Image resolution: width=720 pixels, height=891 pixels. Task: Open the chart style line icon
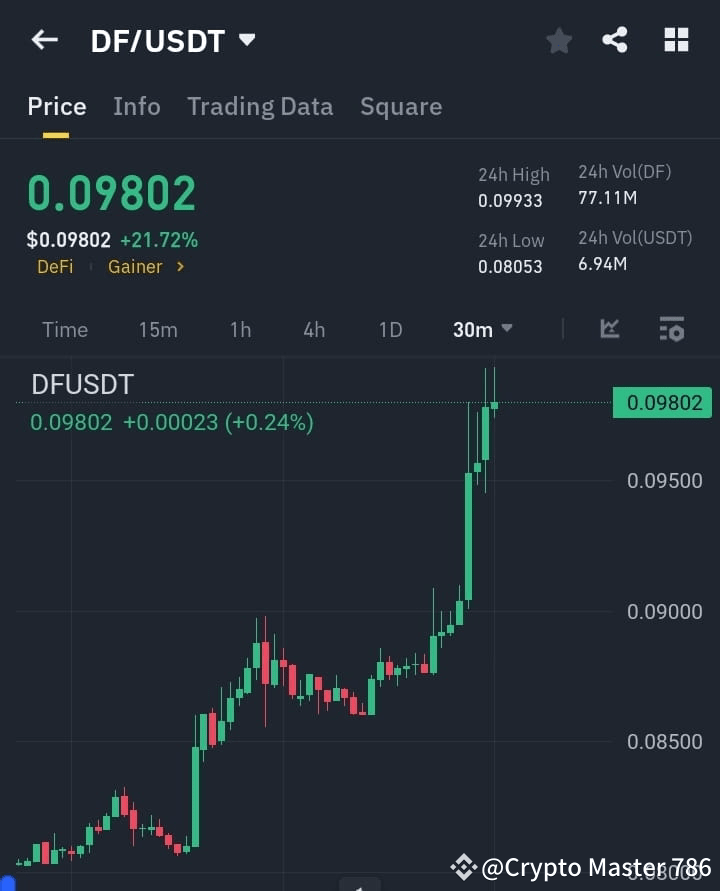click(x=609, y=329)
